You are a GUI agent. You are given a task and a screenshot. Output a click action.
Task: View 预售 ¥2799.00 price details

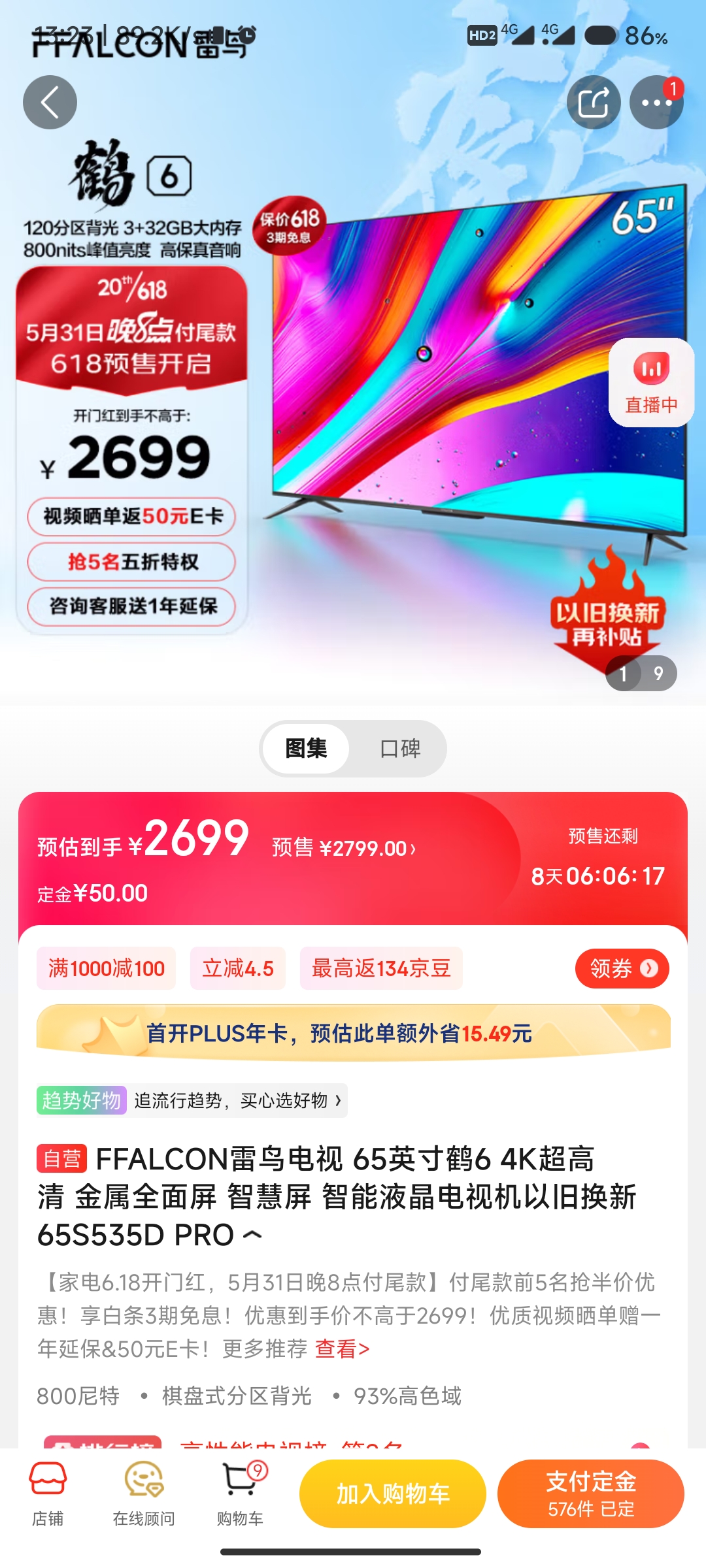(344, 848)
